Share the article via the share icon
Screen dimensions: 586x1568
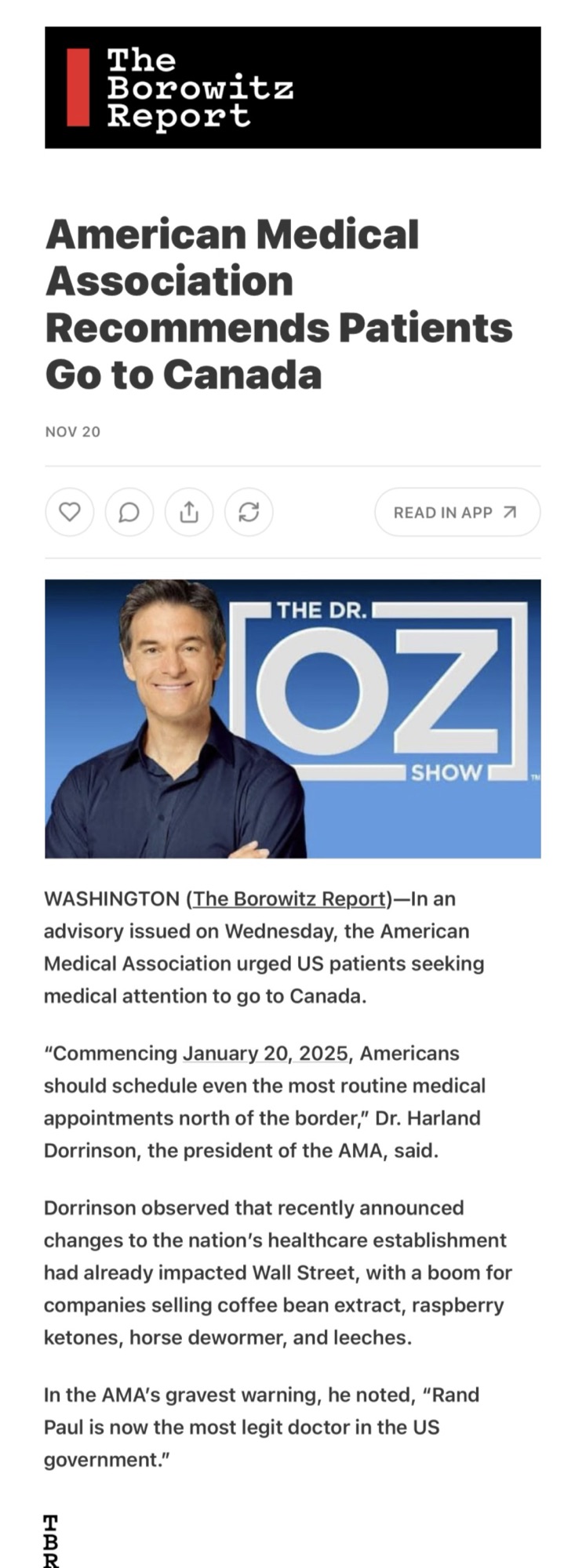tap(189, 512)
